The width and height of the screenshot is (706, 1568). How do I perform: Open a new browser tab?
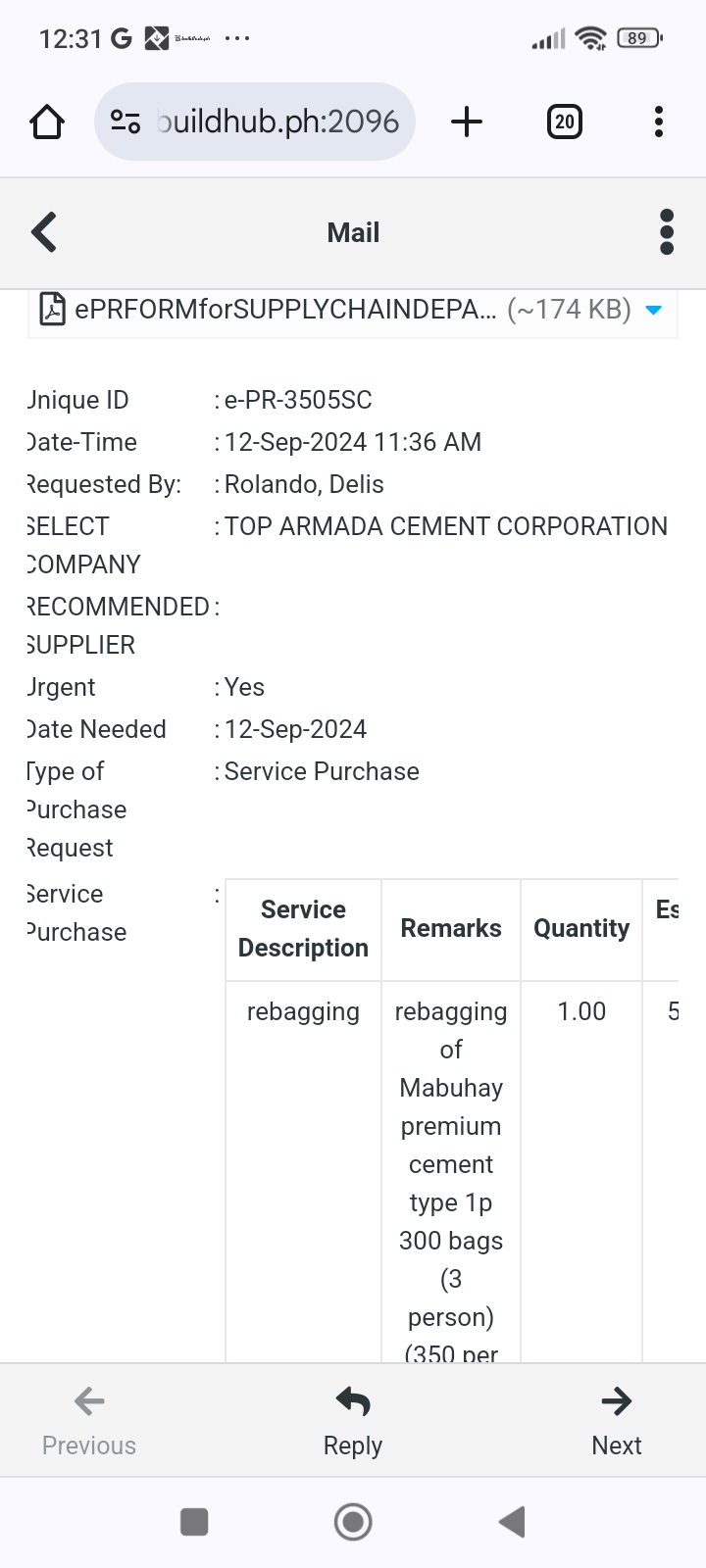[x=467, y=122]
